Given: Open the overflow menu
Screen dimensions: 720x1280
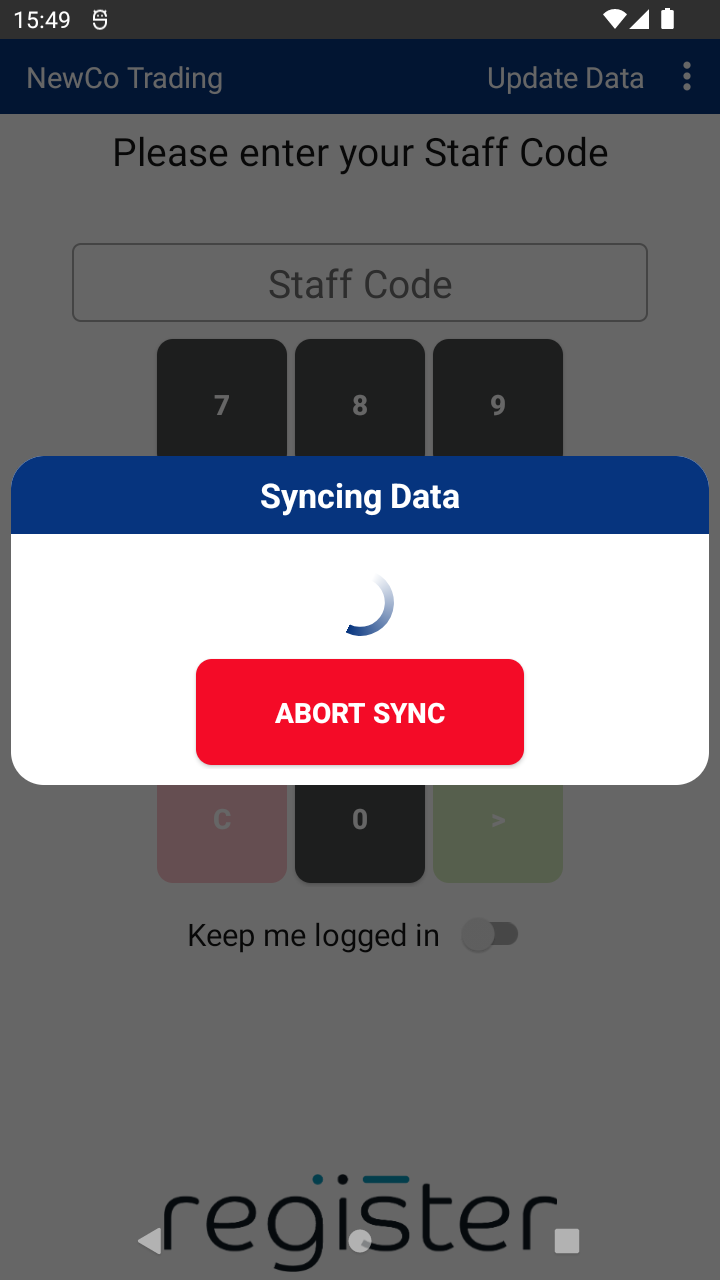Looking at the screenshot, I should tap(686, 77).
